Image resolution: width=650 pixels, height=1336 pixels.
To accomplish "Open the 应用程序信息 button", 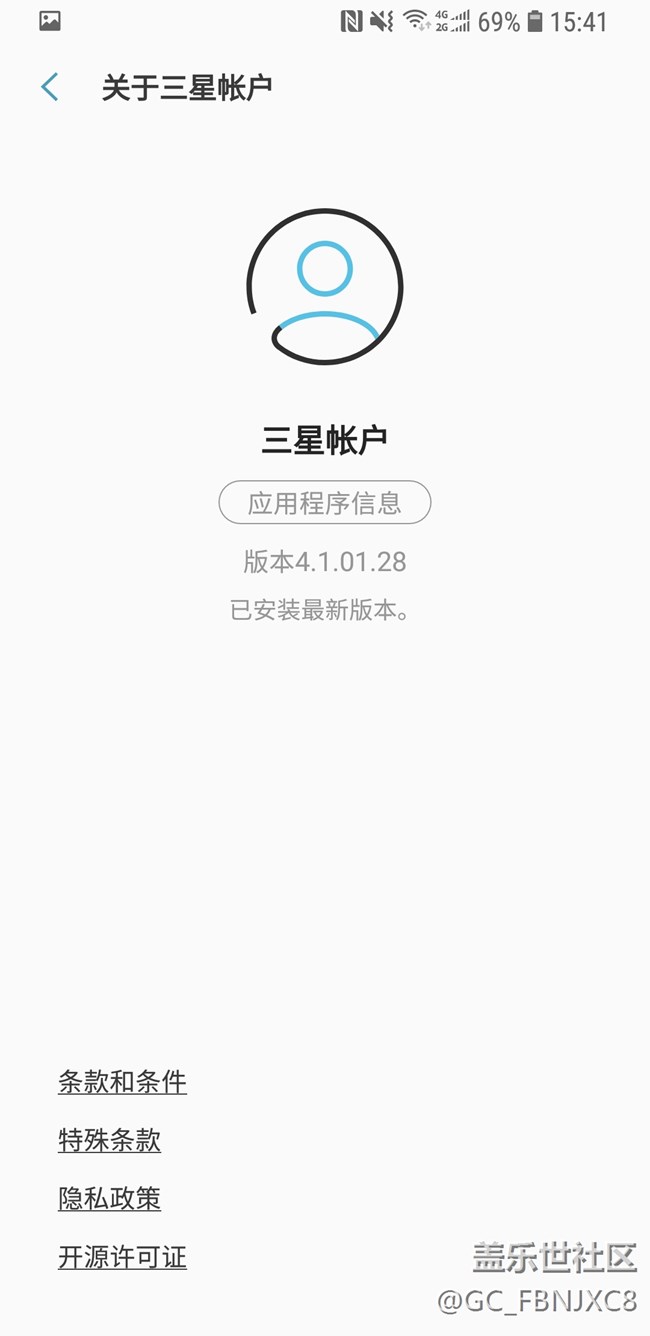I will click(x=325, y=502).
